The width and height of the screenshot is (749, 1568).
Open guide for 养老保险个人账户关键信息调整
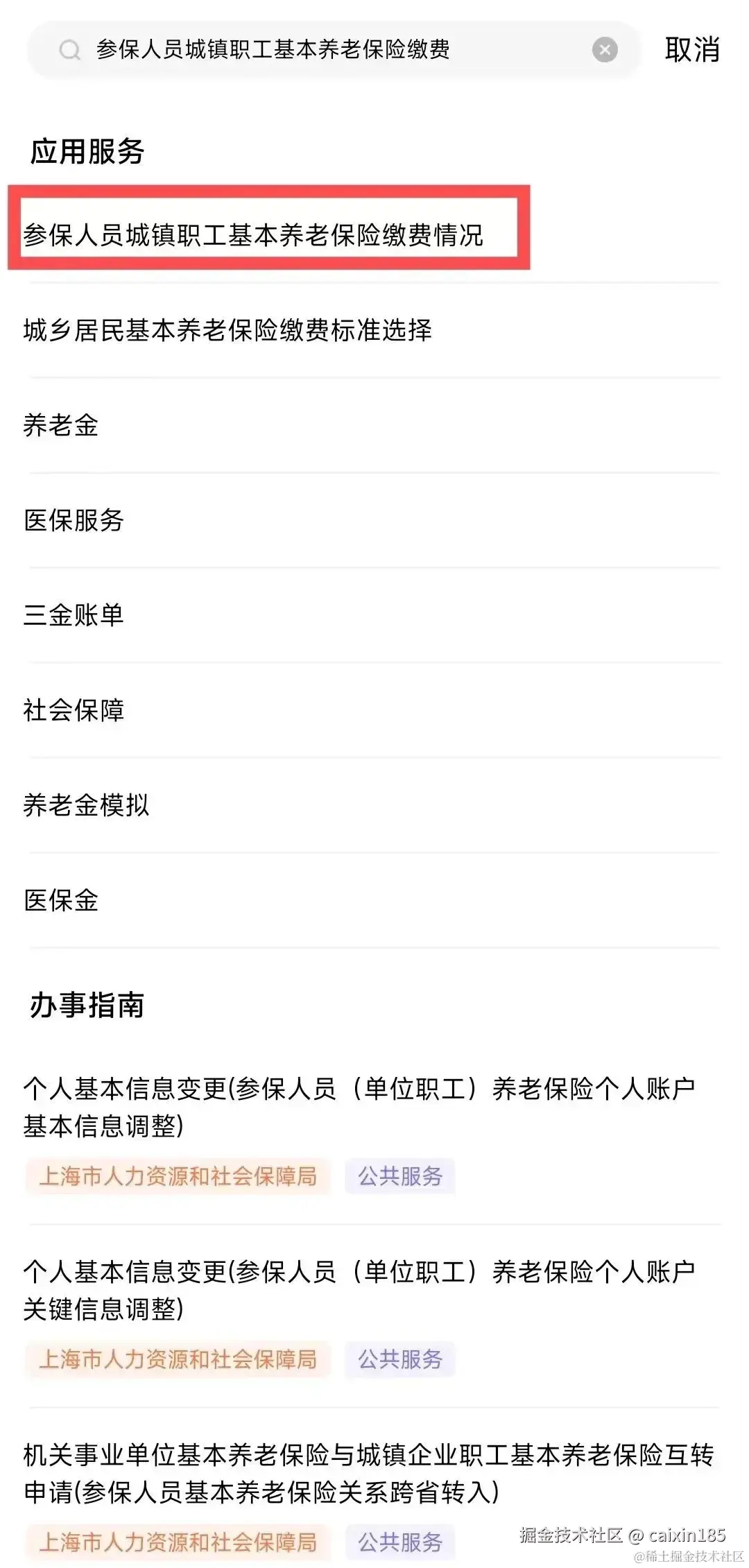click(359, 1291)
